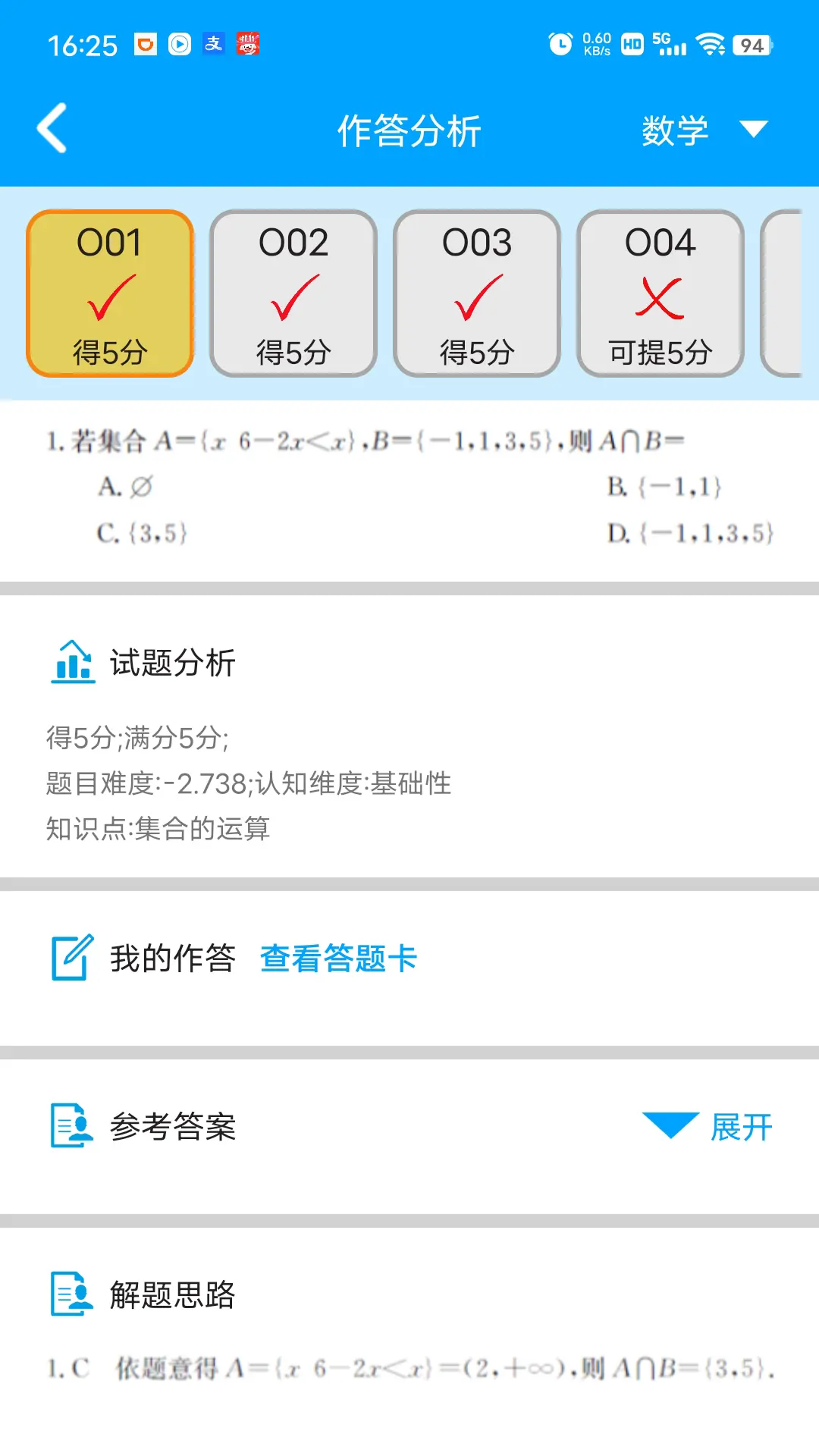Open wrong question 004 card
Screen dimensions: 819x1456
tap(660, 294)
